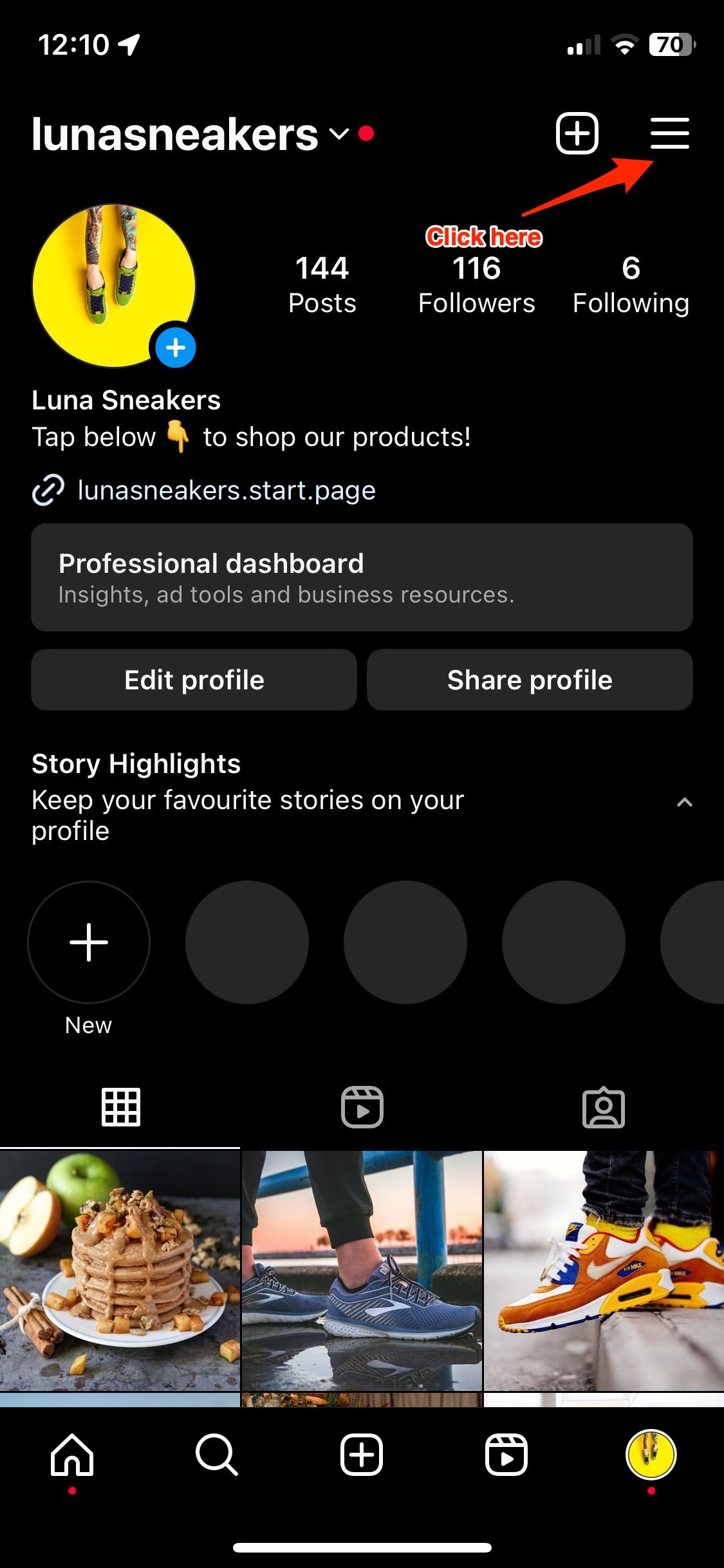
Task: Add a story via profile picture plus badge
Action: pyautogui.click(x=175, y=348)
